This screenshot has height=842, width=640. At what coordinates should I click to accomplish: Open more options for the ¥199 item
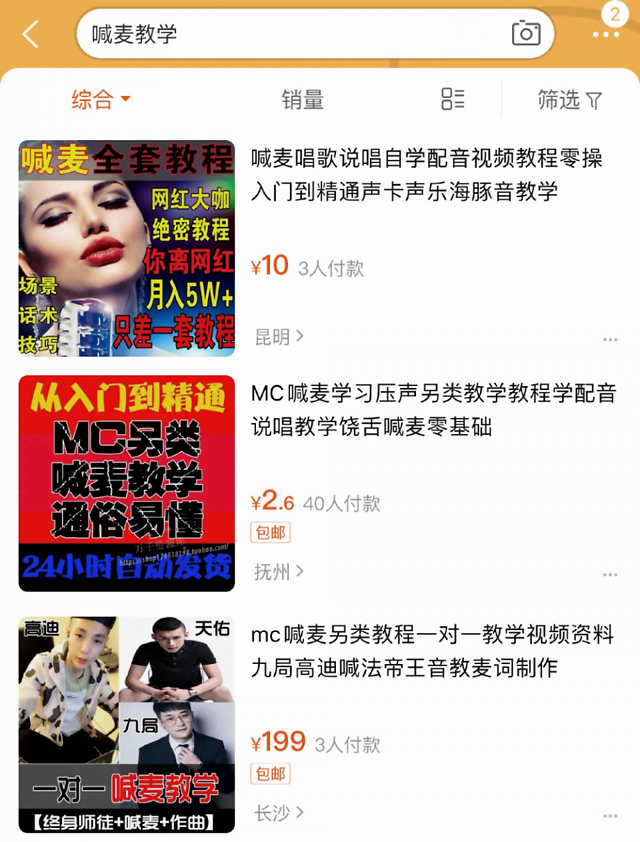[610, 816]
